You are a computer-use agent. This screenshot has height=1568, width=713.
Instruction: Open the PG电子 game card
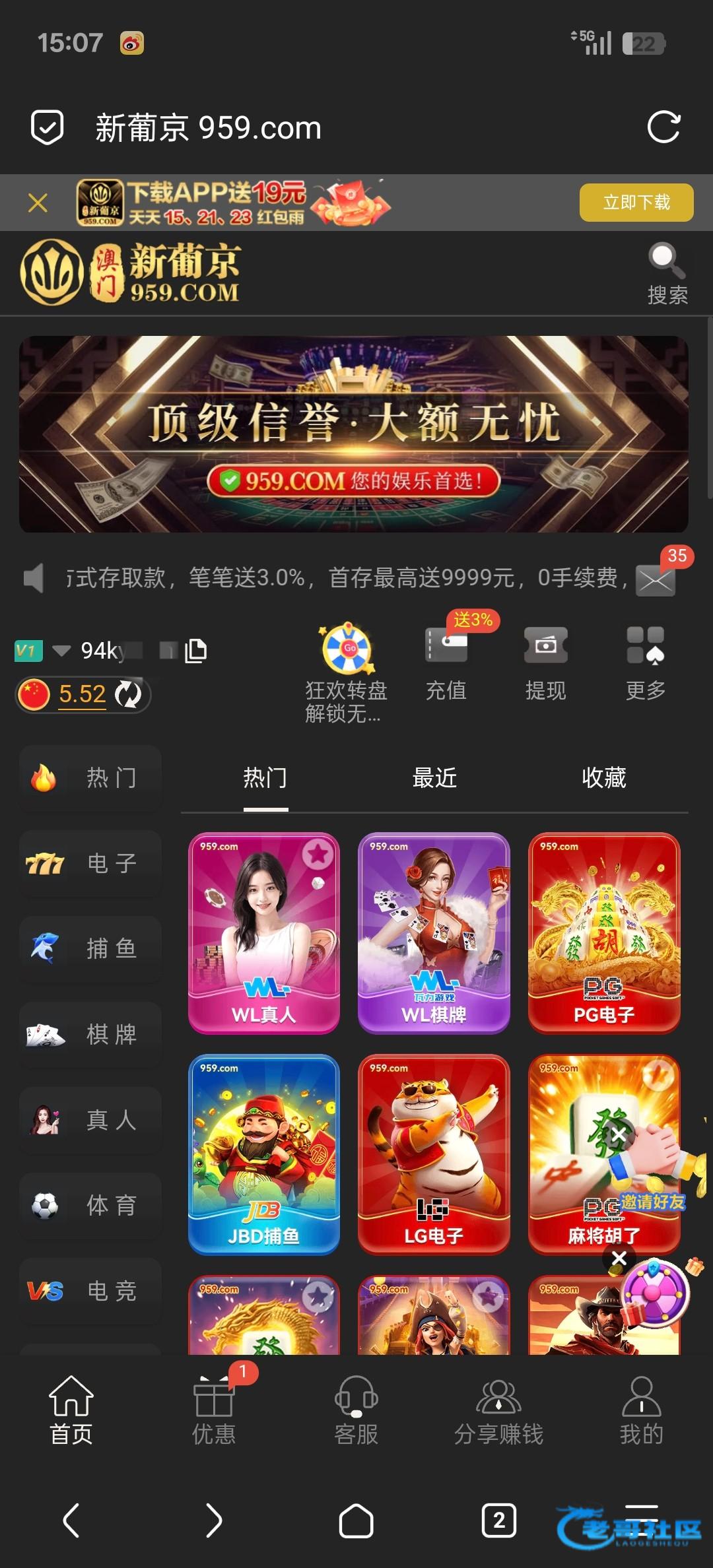point(604,933)
